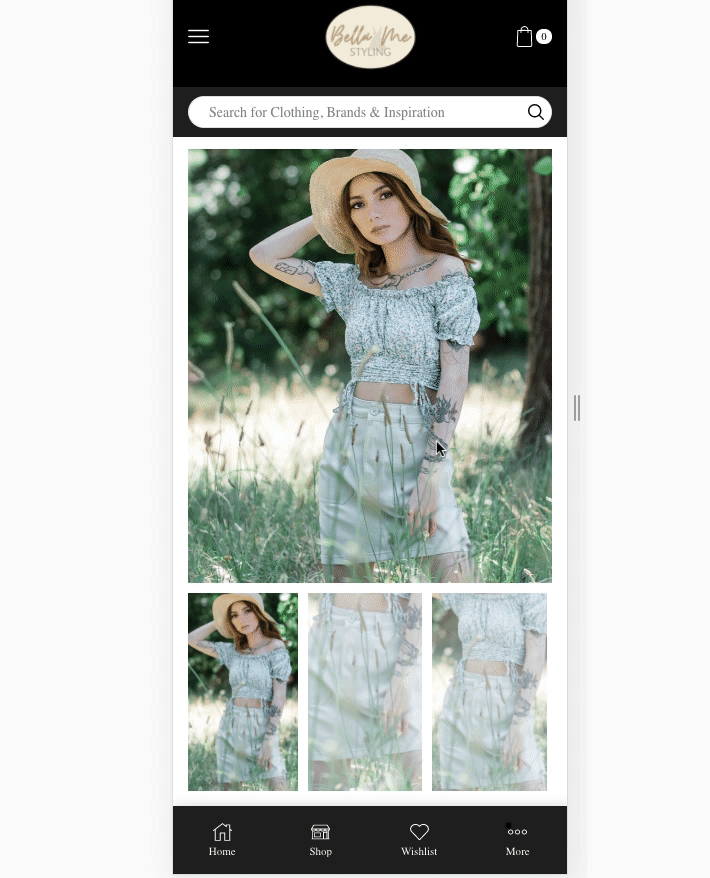The height and width of the screenshot is (878, 710).
Task: Open the hamburger menu
Action: 198,37
